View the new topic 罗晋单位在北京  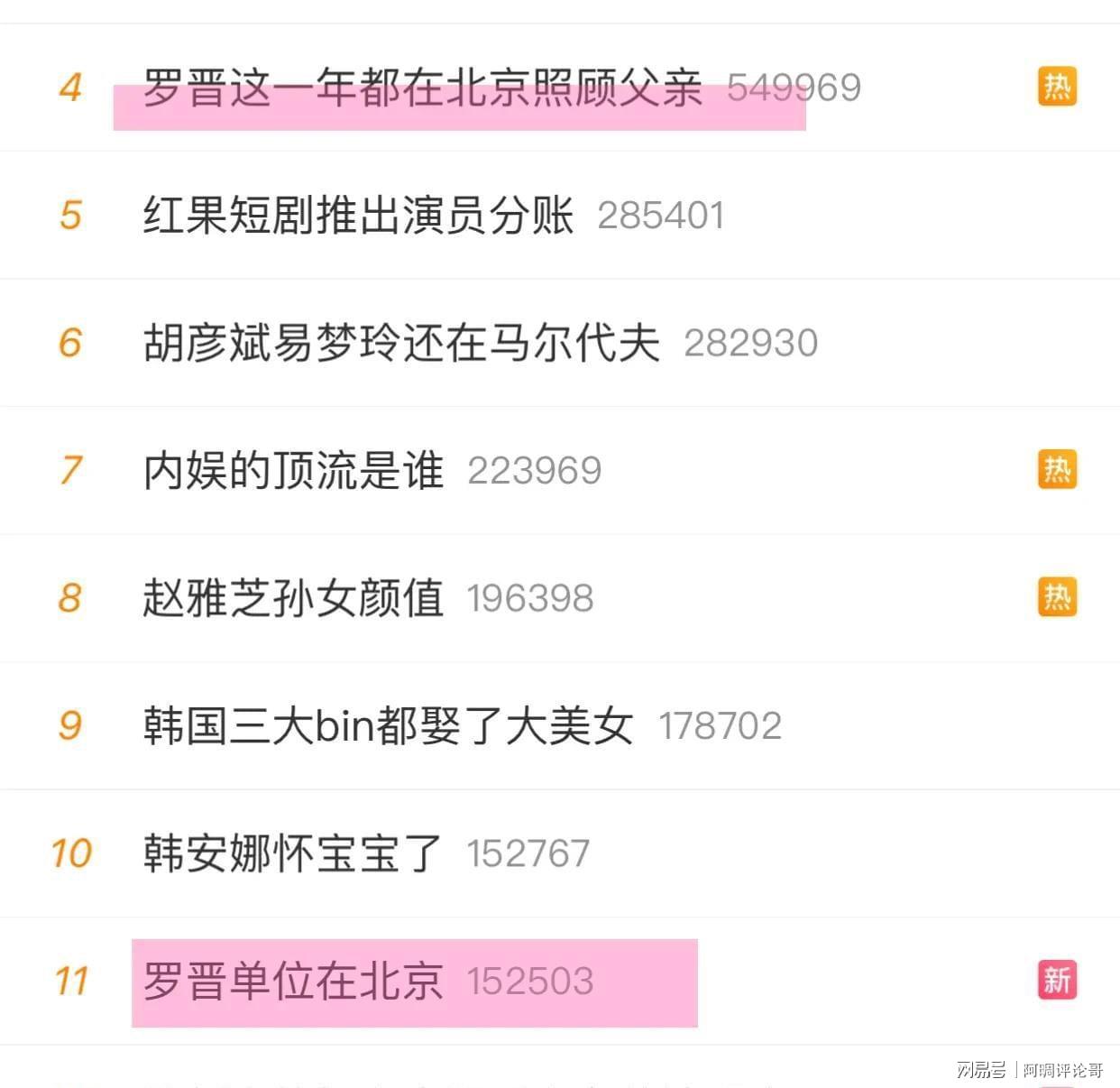293,982
